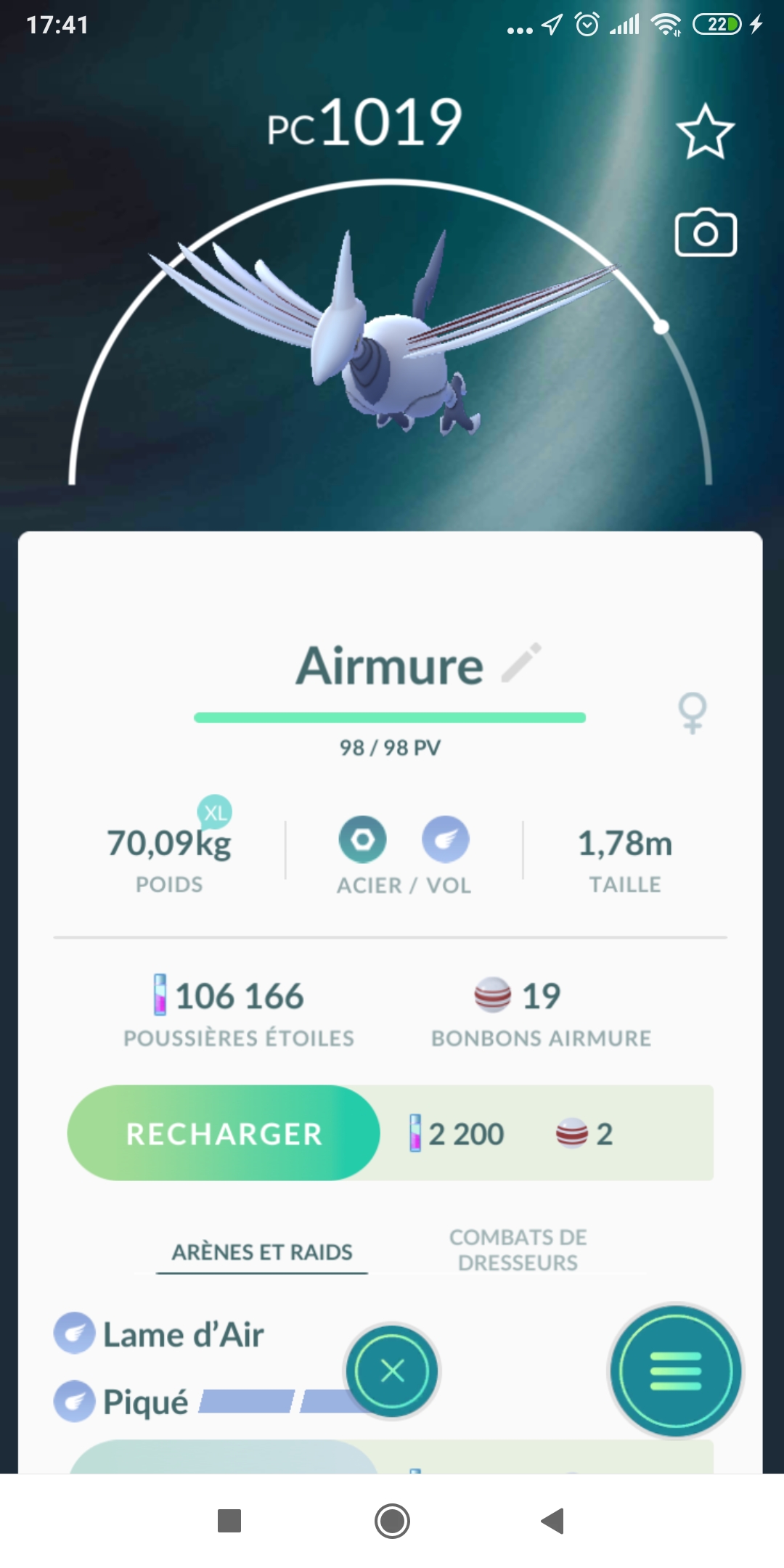Edit Airmure's nickname with the pencil icon
The height and width of the screenshot is (1568, 784).
tap(521, 662)
